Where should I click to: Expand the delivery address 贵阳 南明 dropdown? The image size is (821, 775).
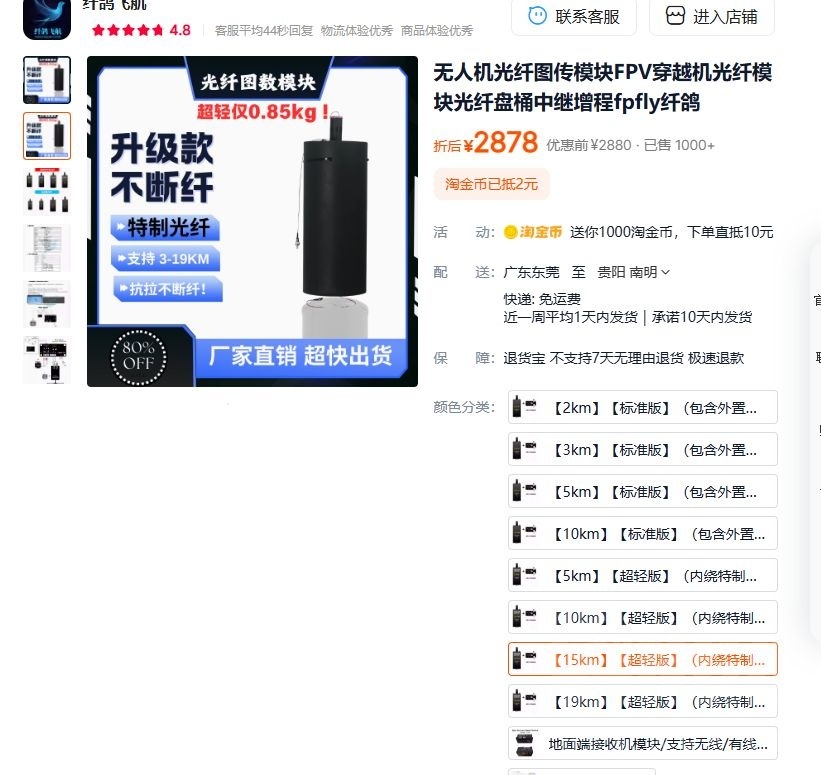[x=634, y=272]
